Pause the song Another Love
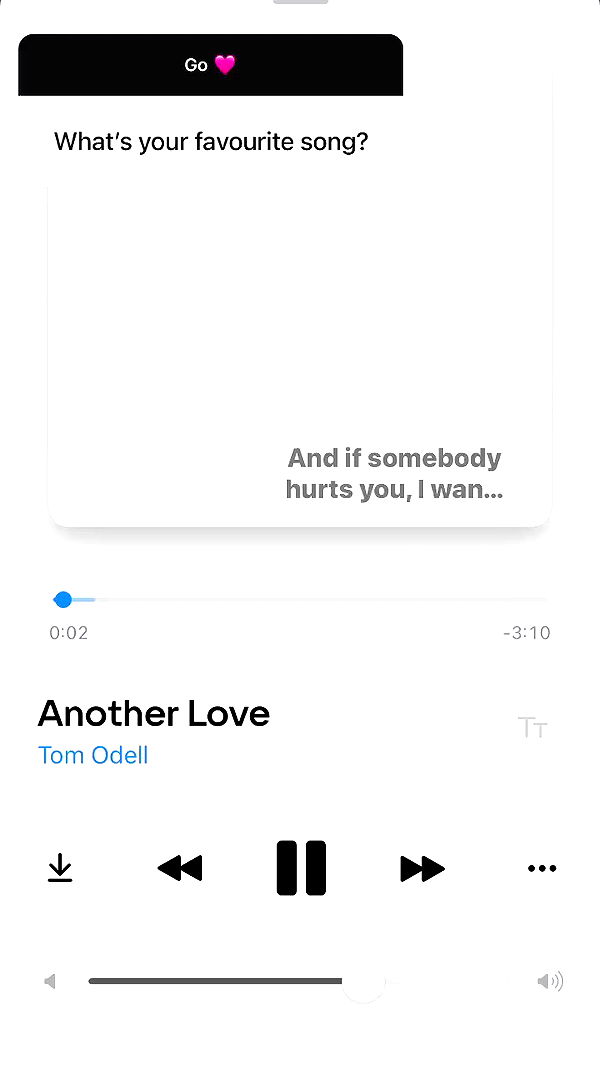Screen dimensions: 600x1066 coord(301,868)
